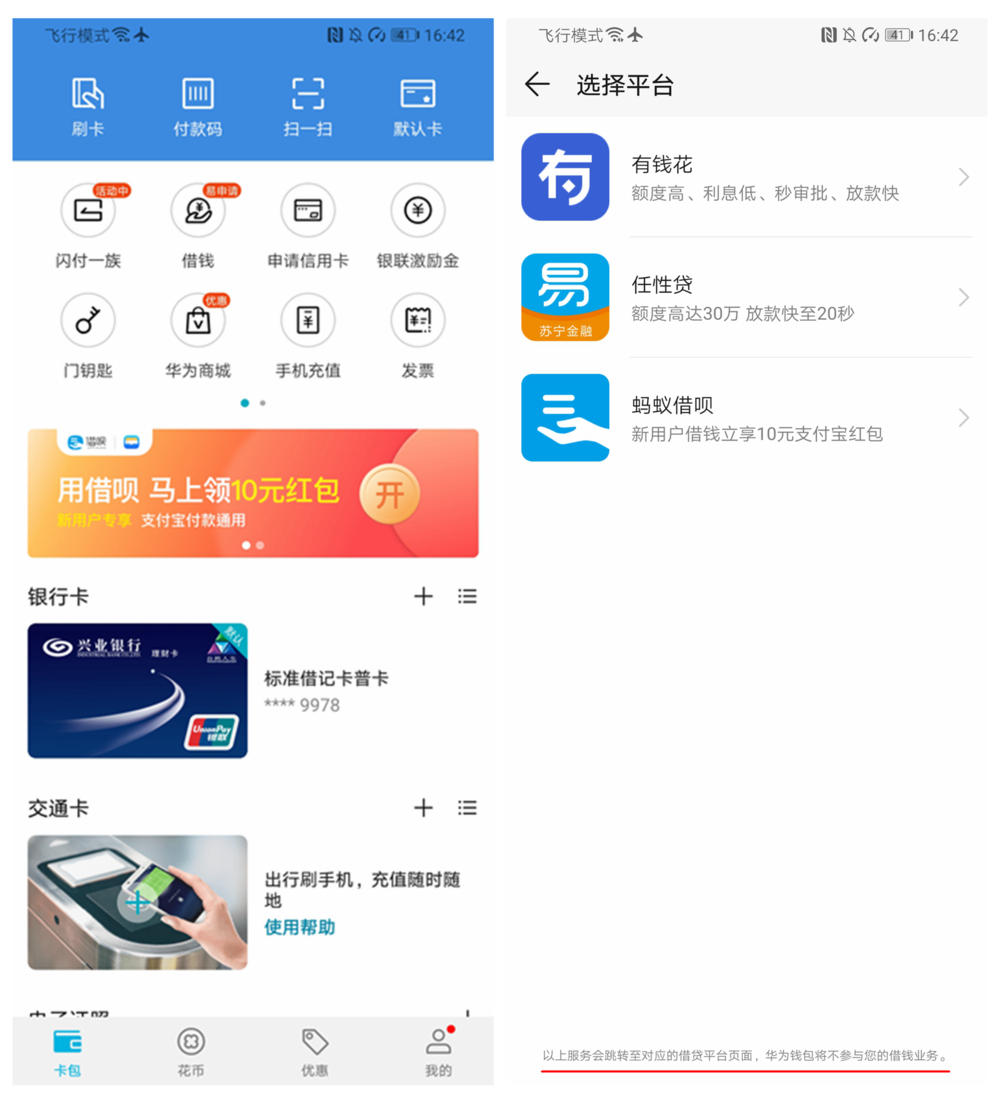Go to the 我的 tab
The height and width of the screenshot is (1104, 1000).
click(438, 1051)
